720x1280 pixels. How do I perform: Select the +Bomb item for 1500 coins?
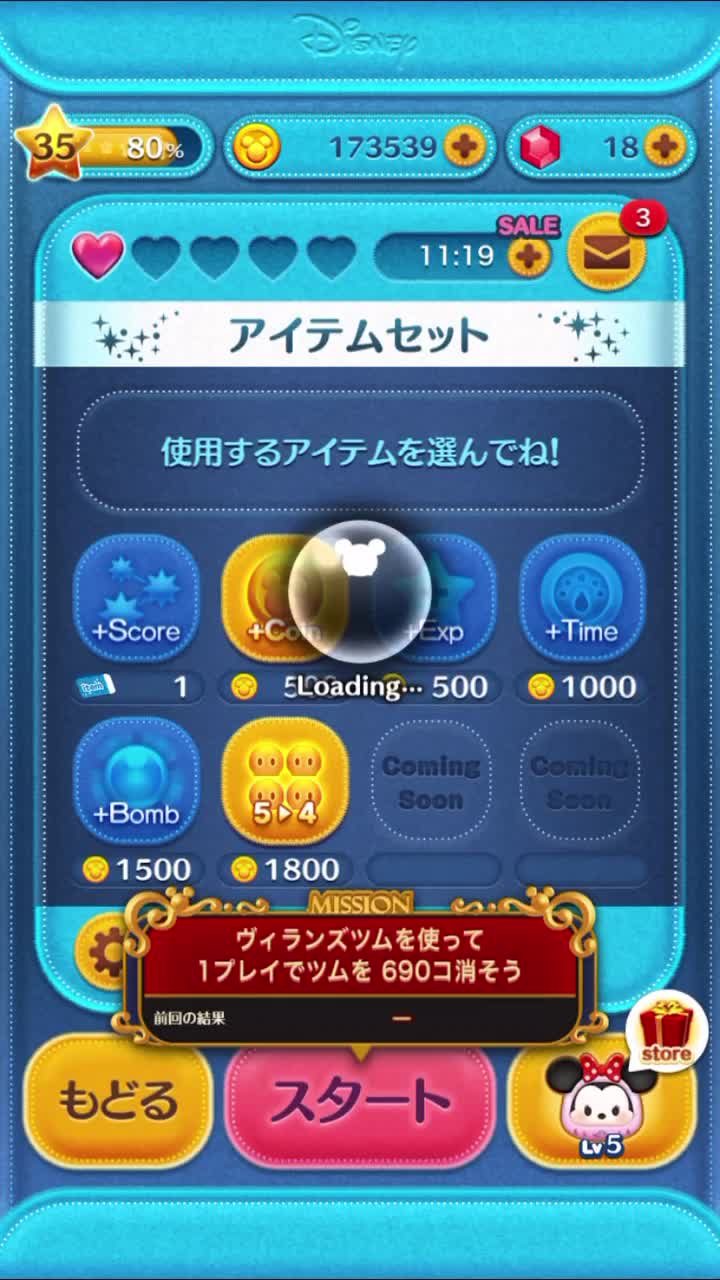click(137, 781)
